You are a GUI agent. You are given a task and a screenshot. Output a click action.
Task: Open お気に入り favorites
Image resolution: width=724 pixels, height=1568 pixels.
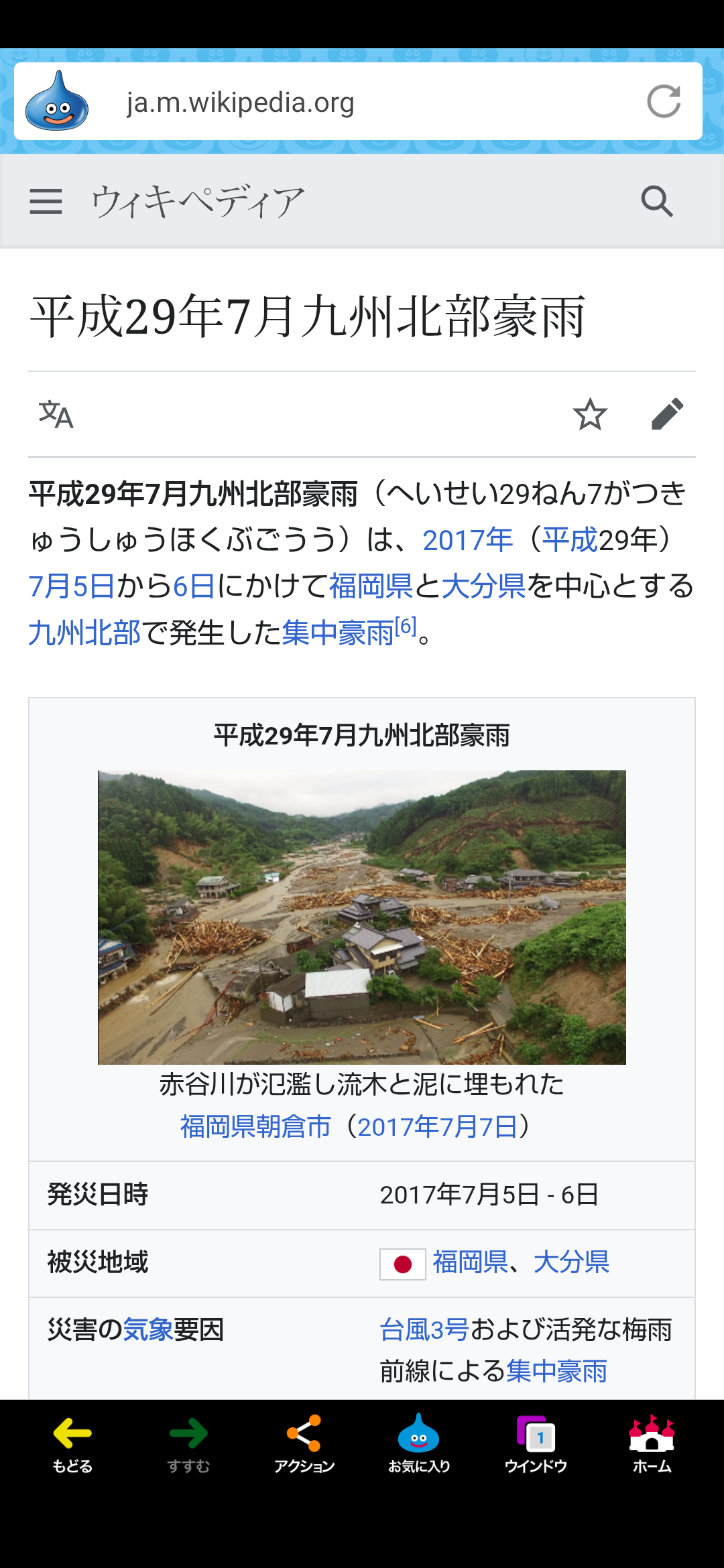coord(419,1444)
